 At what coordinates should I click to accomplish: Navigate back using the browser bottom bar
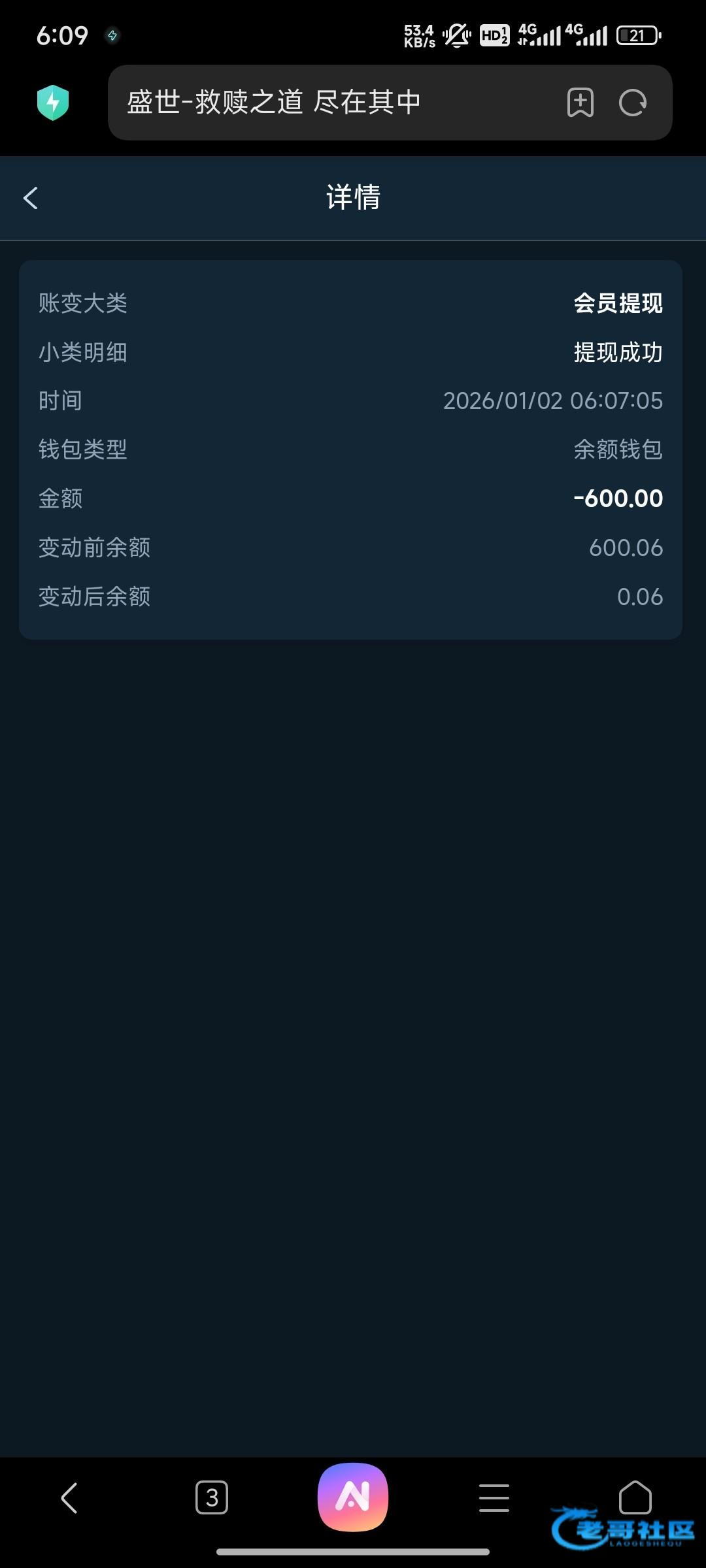coord(69,1497)
